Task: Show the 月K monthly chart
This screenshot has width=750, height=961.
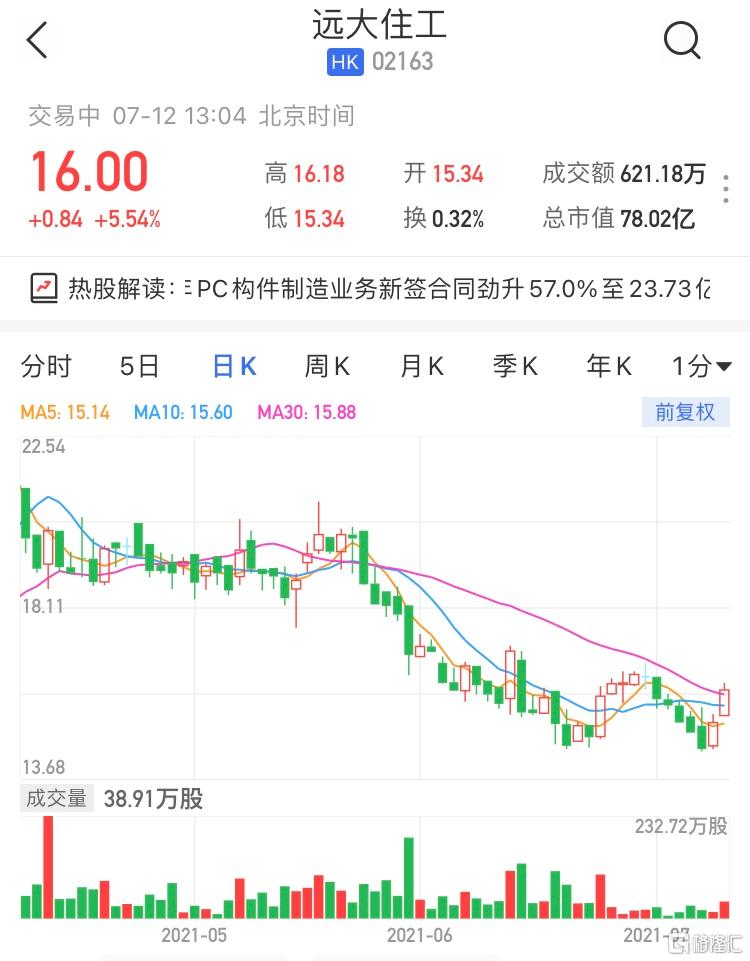Action: [421, 367]
